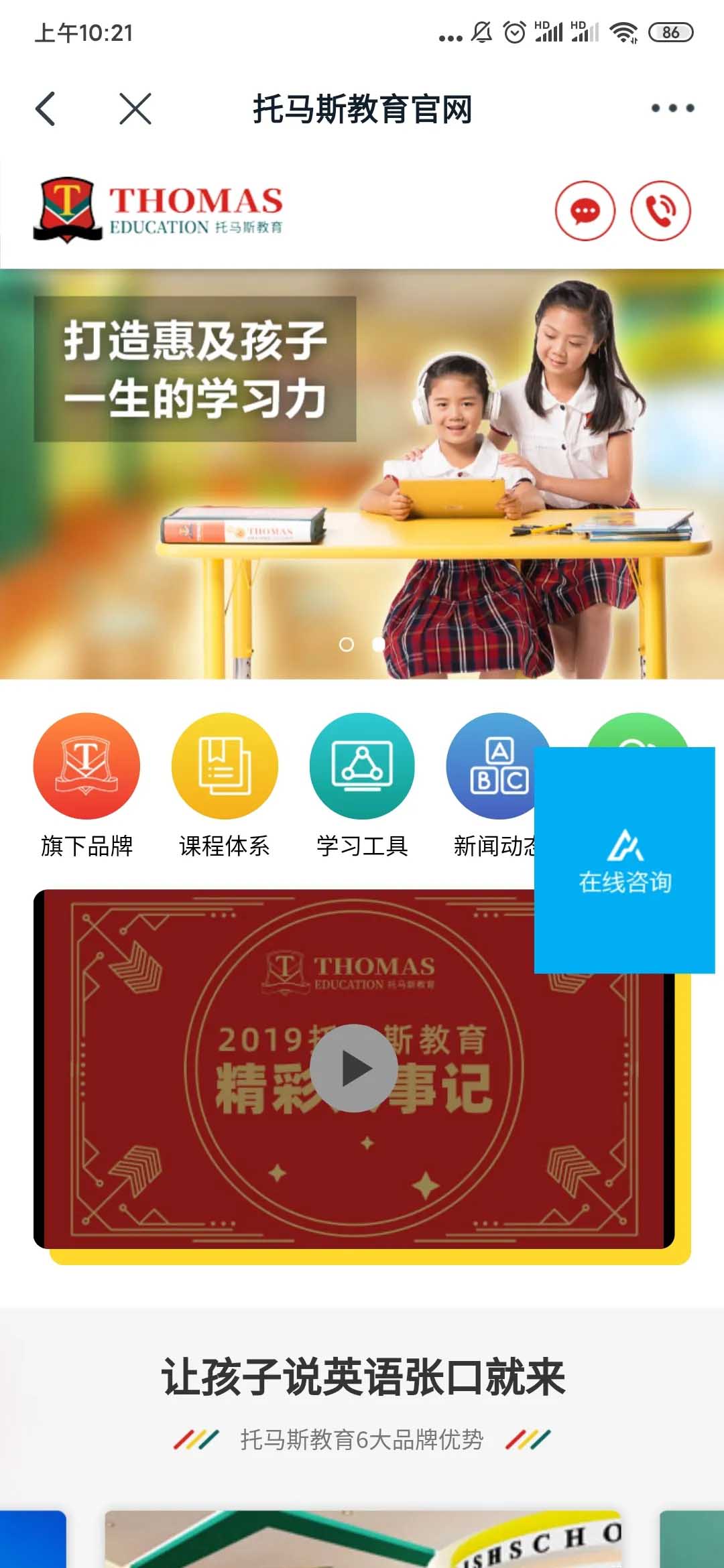
Task: Open the red chat message icon
Action: (x=585, y=210)
